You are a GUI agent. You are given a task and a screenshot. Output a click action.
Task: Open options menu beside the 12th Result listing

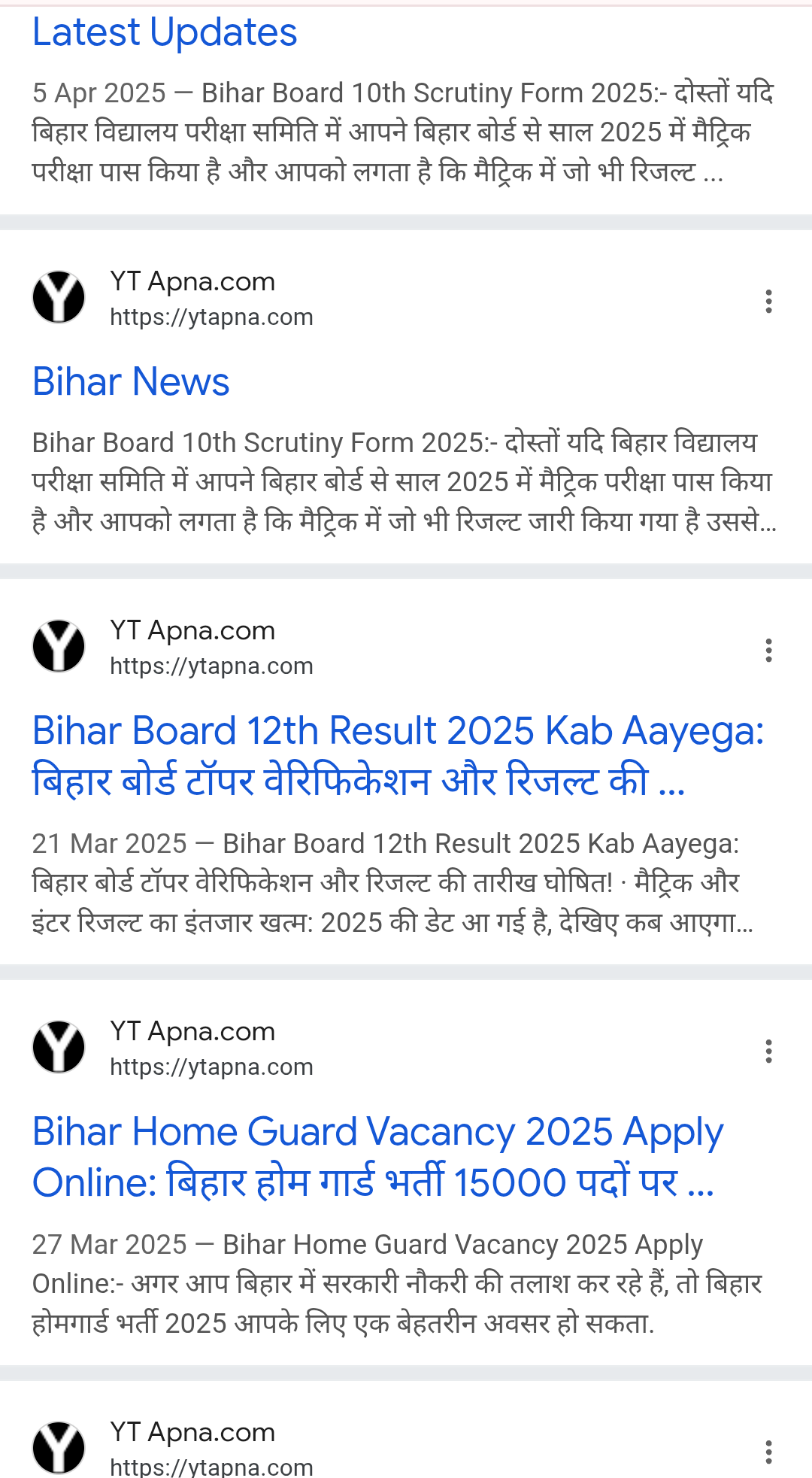coord(768,650)
